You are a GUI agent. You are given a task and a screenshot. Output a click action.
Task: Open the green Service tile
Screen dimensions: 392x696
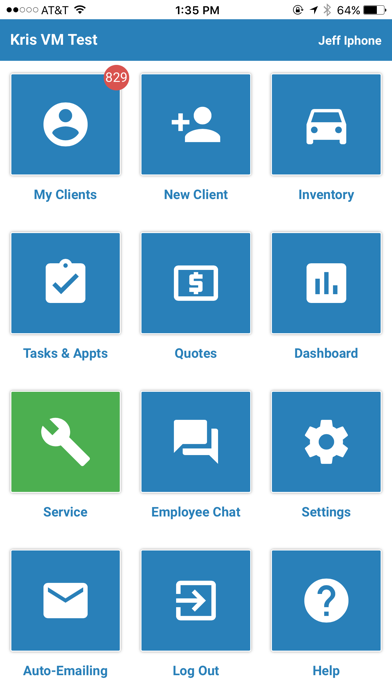coord(65,442)
